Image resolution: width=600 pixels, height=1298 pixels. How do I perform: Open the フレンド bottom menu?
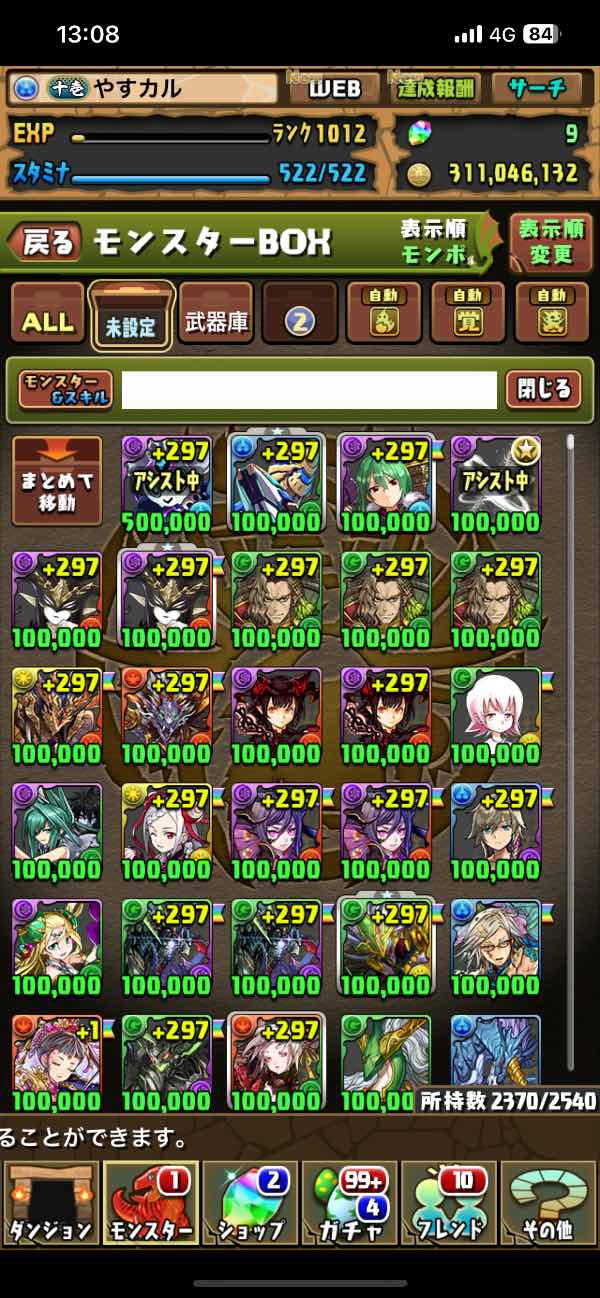click(x=449, y=1203)
